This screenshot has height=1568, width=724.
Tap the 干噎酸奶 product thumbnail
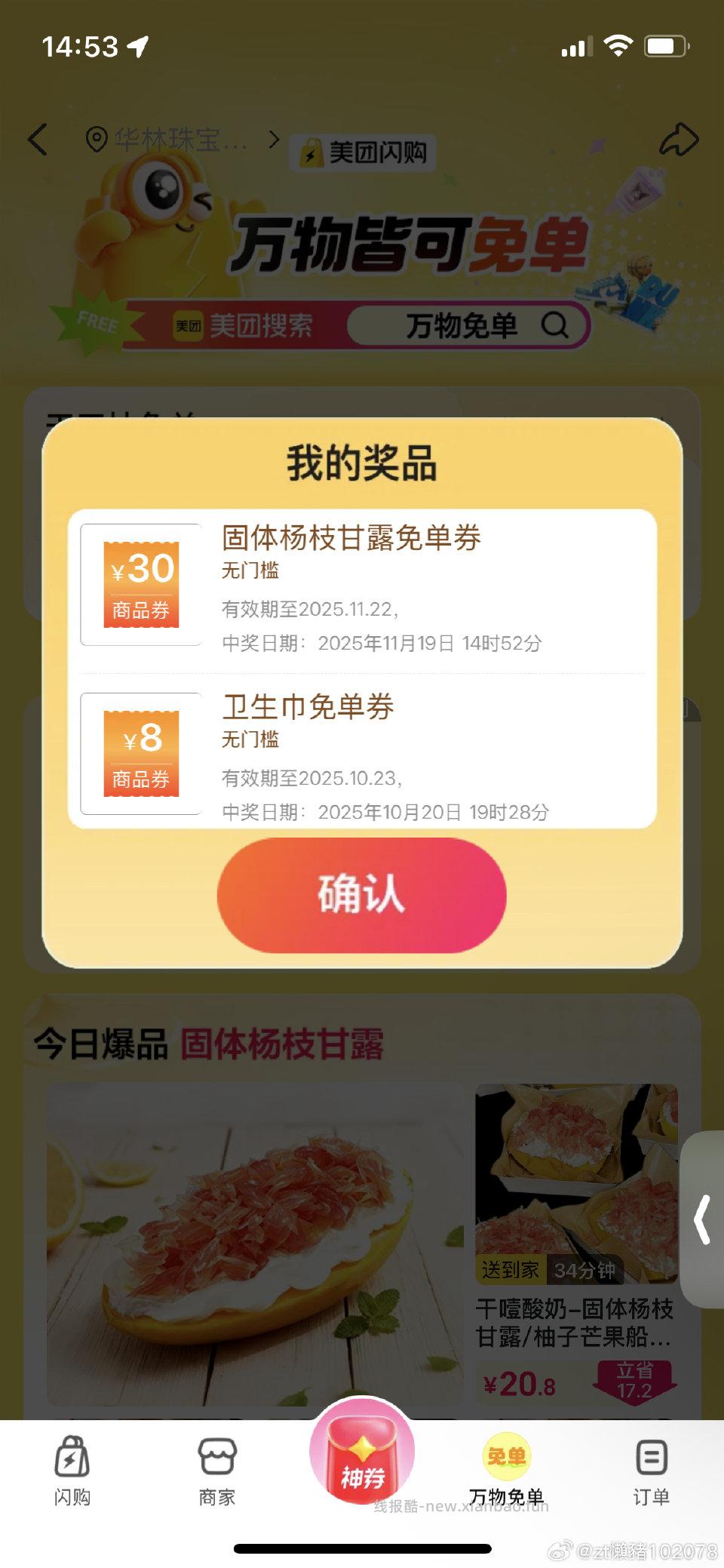click(578, 1170)
